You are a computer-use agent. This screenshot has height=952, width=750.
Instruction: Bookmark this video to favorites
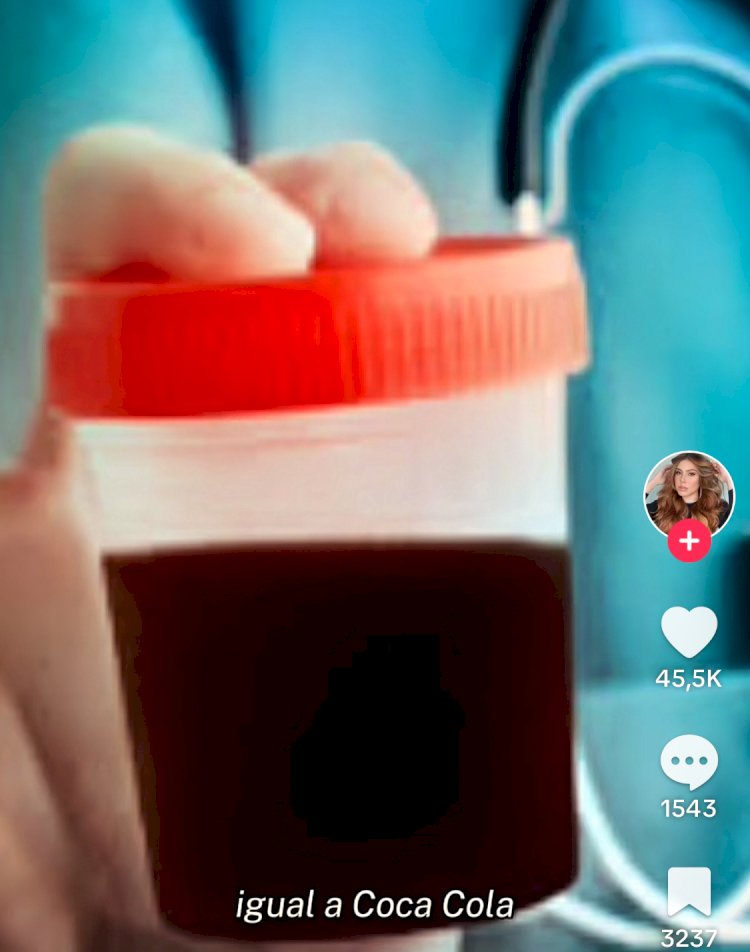pos(689,892)
